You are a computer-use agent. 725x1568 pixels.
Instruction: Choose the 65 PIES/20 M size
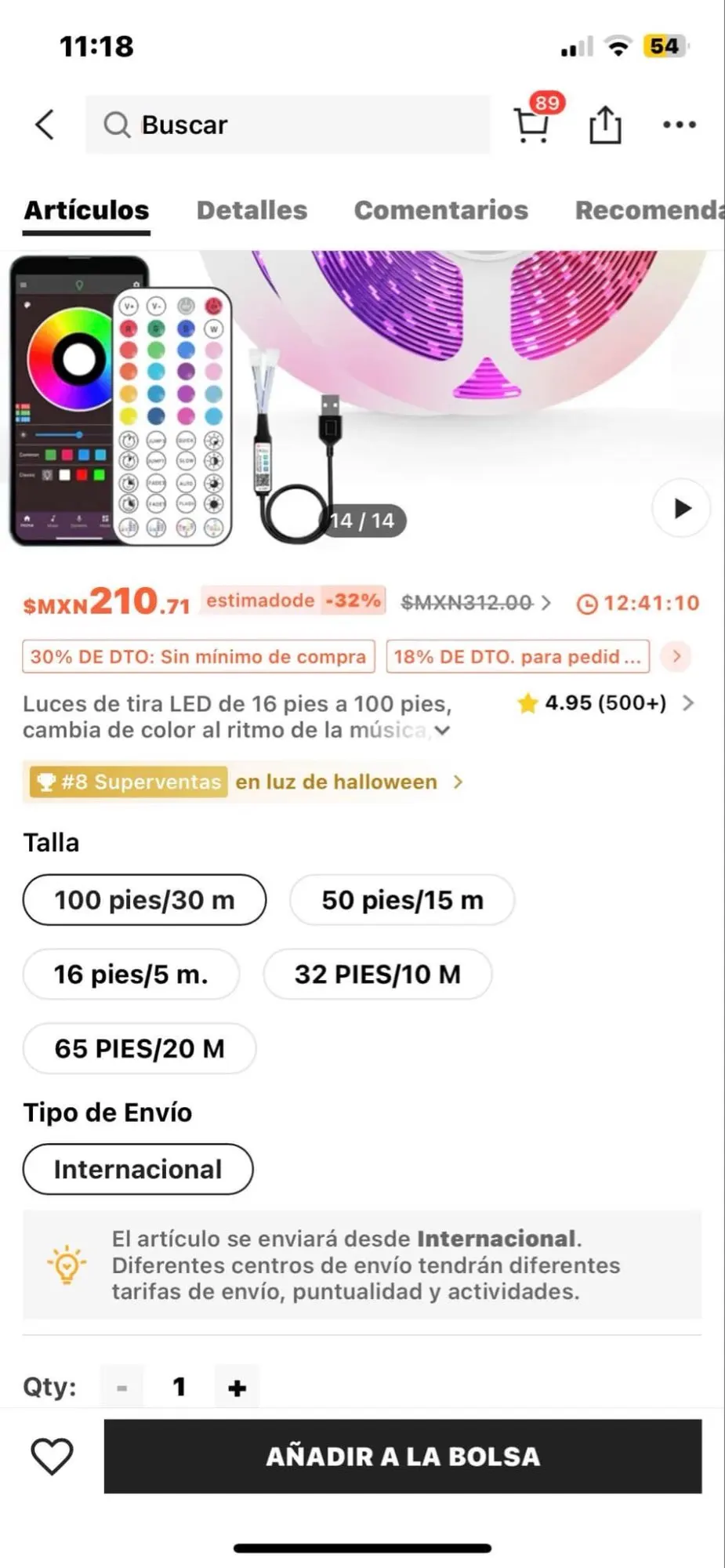tap(140, 1048)
